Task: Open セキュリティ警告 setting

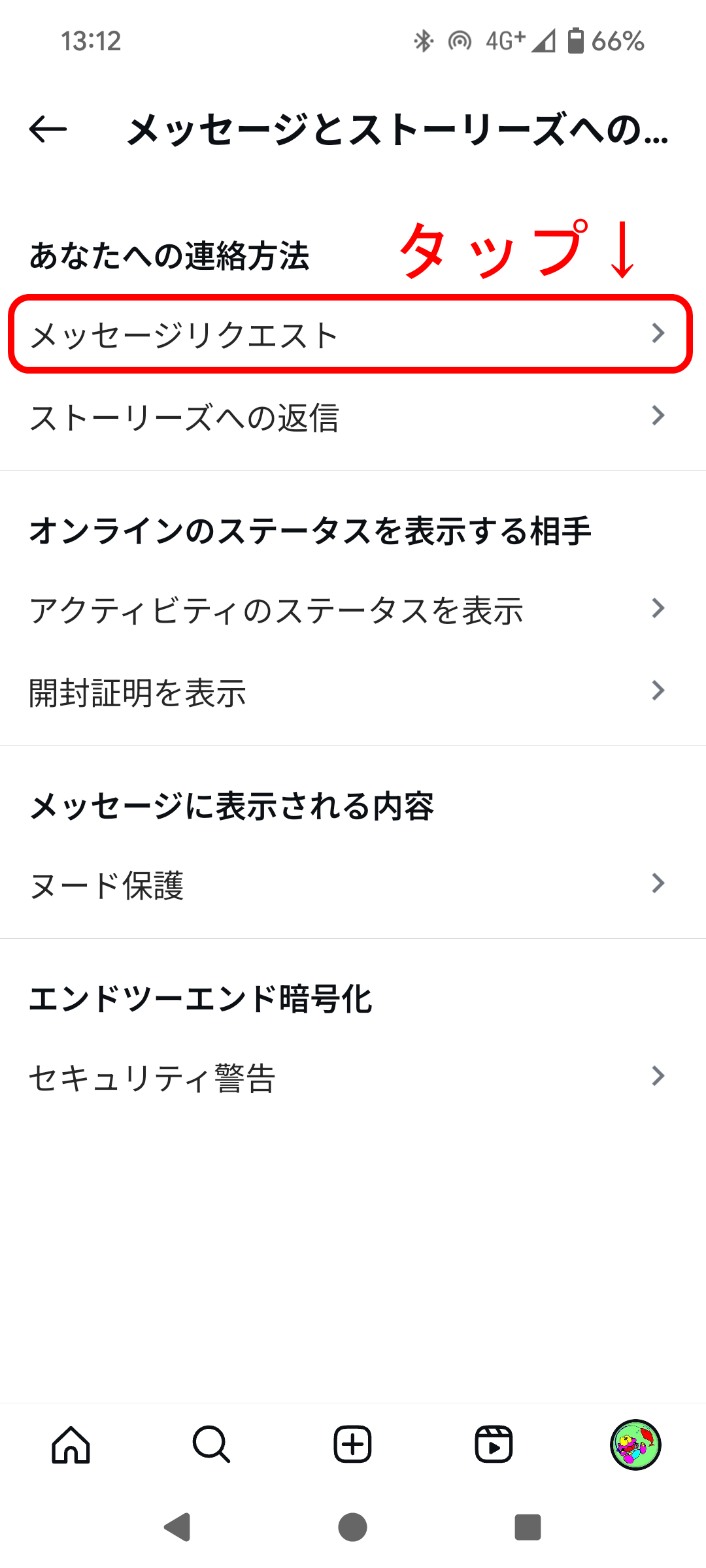Action: click(x=353, y=1077)
